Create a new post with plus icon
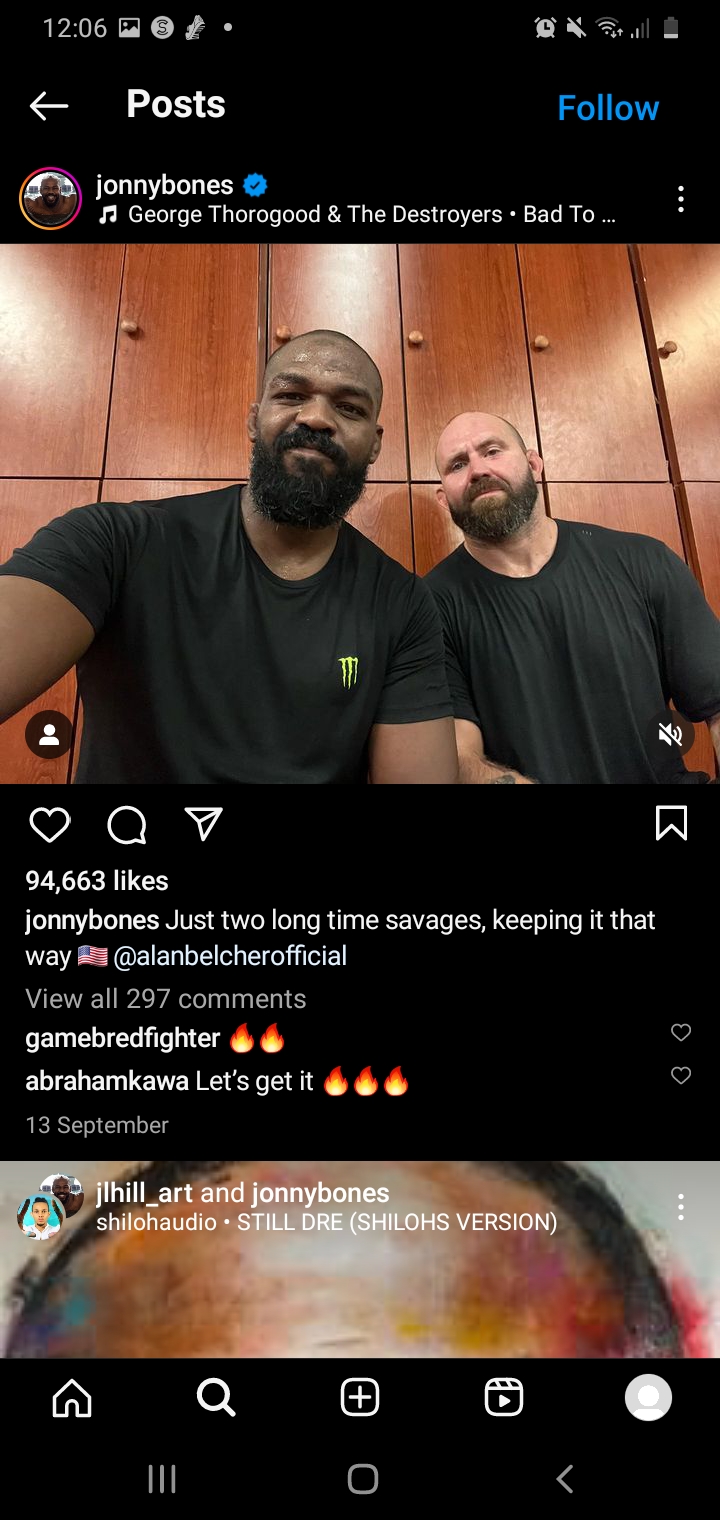The image size is (720, 1520). [x=360, y=1397]
